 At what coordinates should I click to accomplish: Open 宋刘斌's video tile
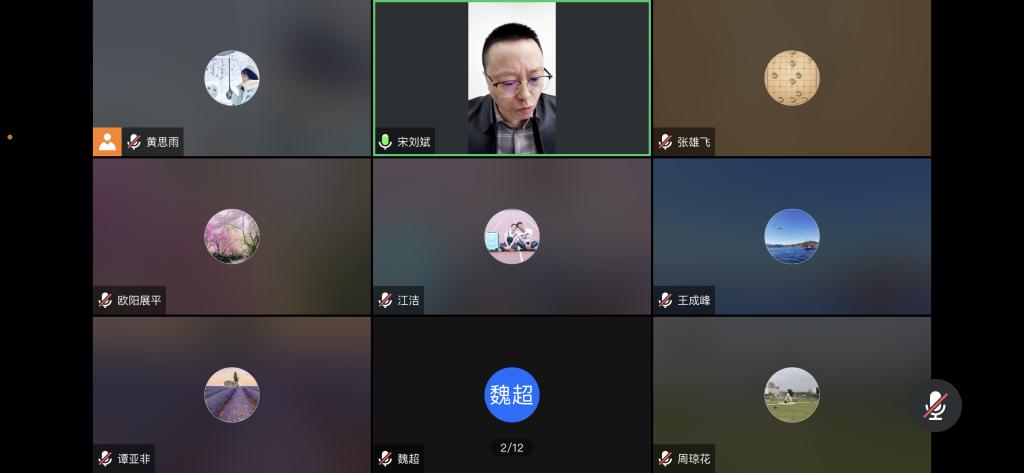click(511, 78)
